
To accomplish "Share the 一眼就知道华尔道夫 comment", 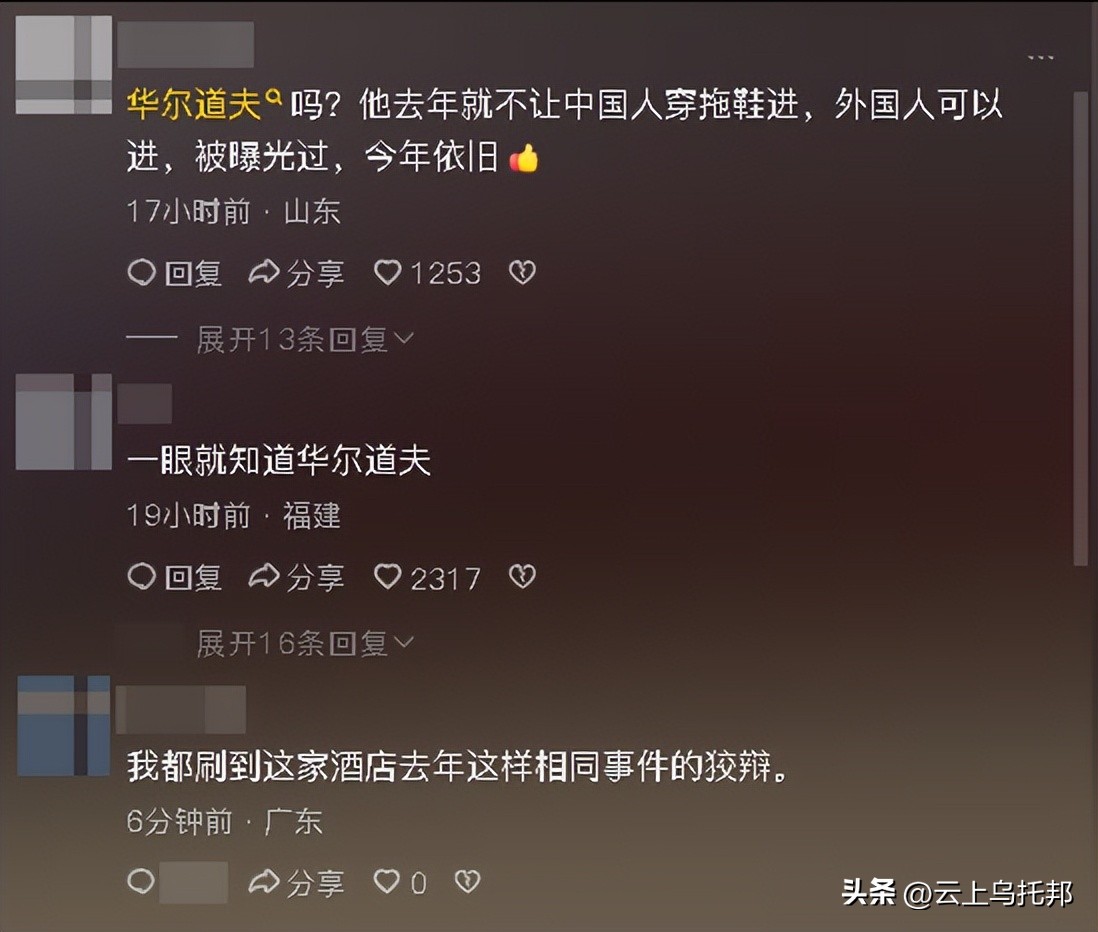I will (x=296, y=577).
